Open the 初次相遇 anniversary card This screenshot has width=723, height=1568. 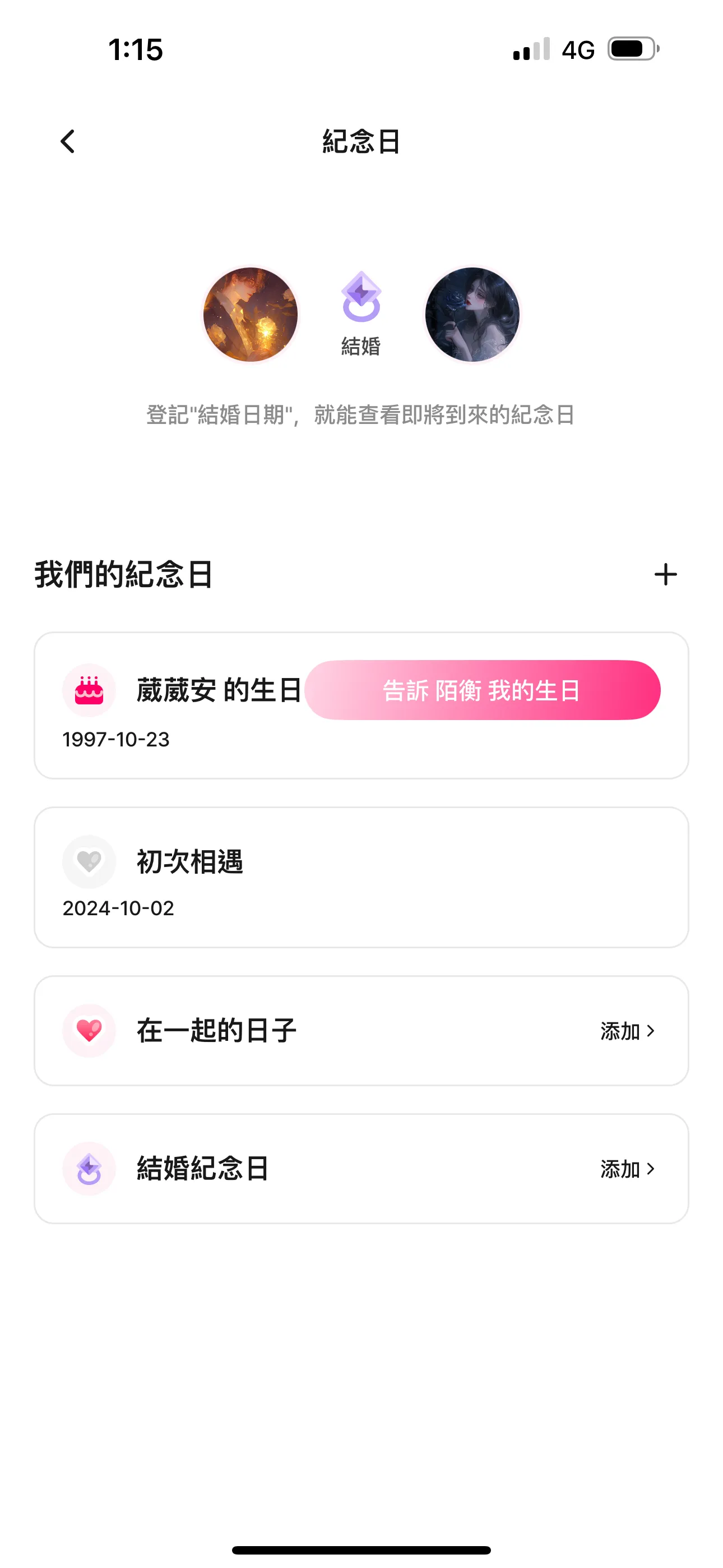point(360,877)
